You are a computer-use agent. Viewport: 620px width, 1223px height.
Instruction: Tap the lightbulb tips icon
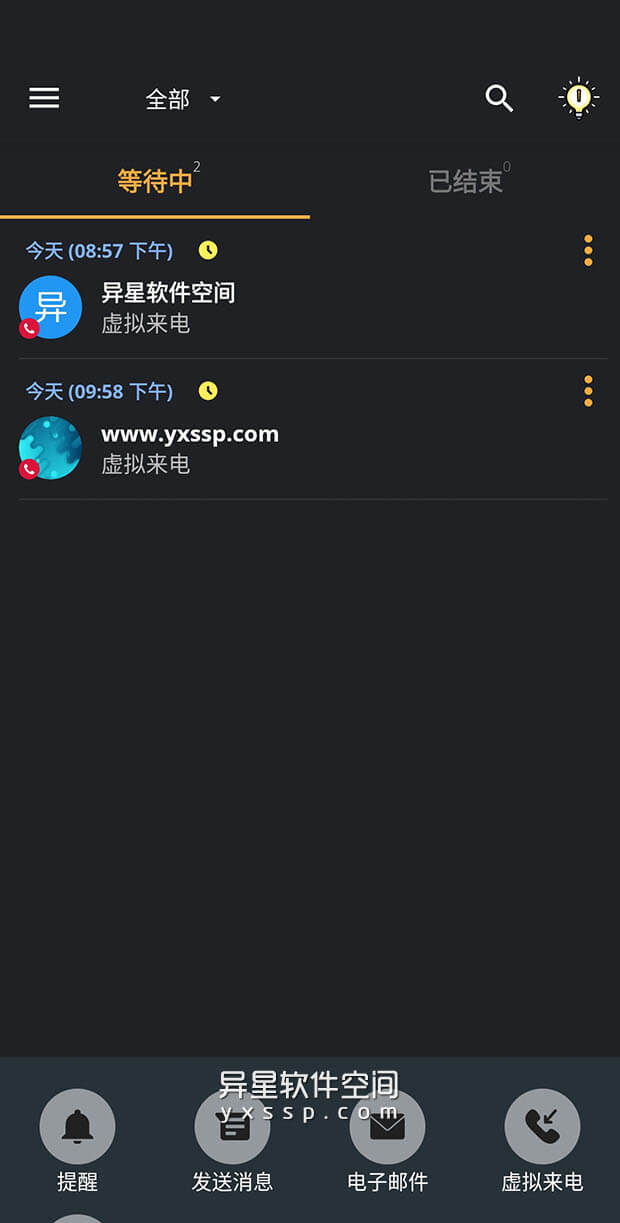click(x=578, y=98)
